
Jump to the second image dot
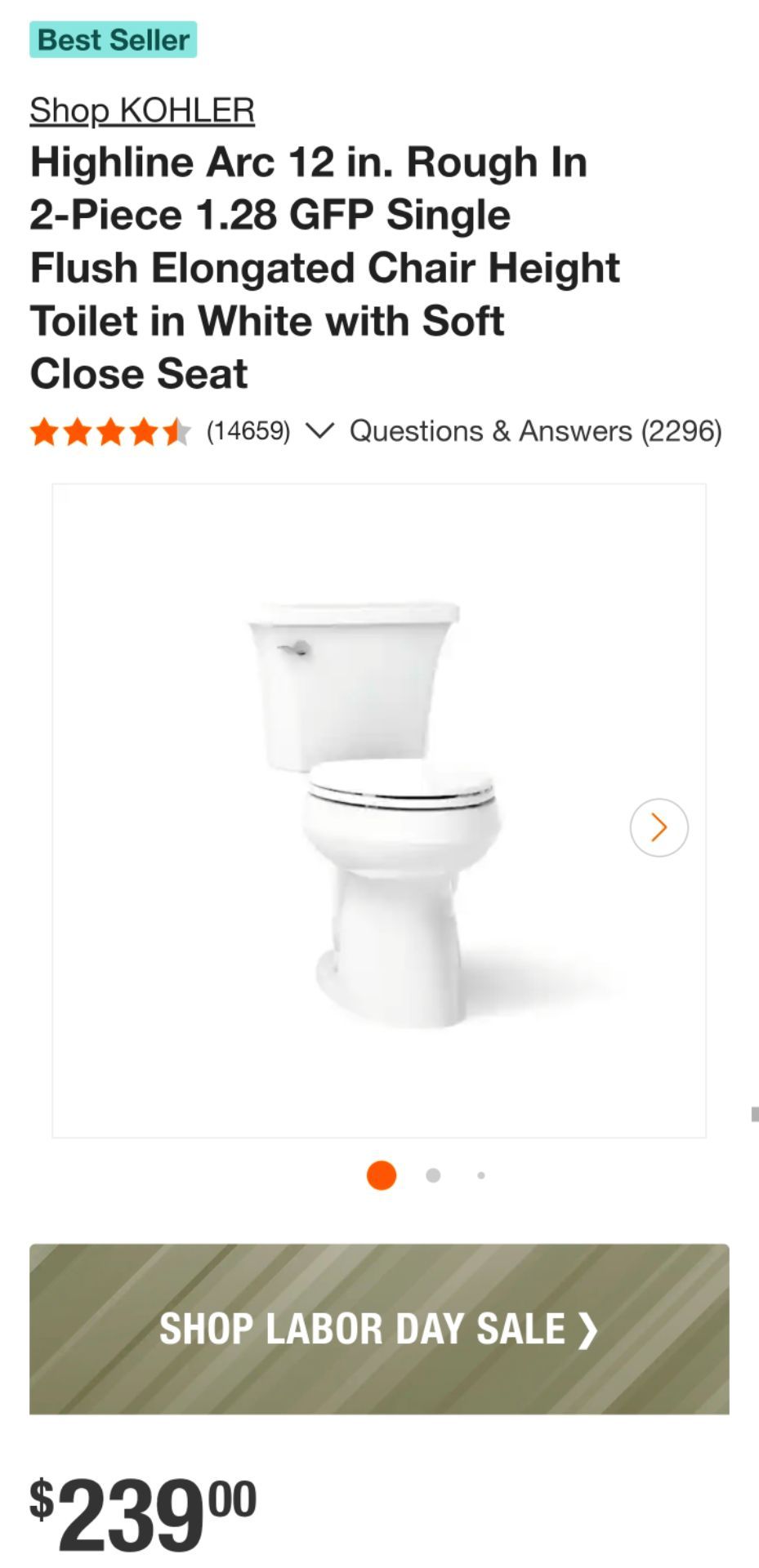433,1175
